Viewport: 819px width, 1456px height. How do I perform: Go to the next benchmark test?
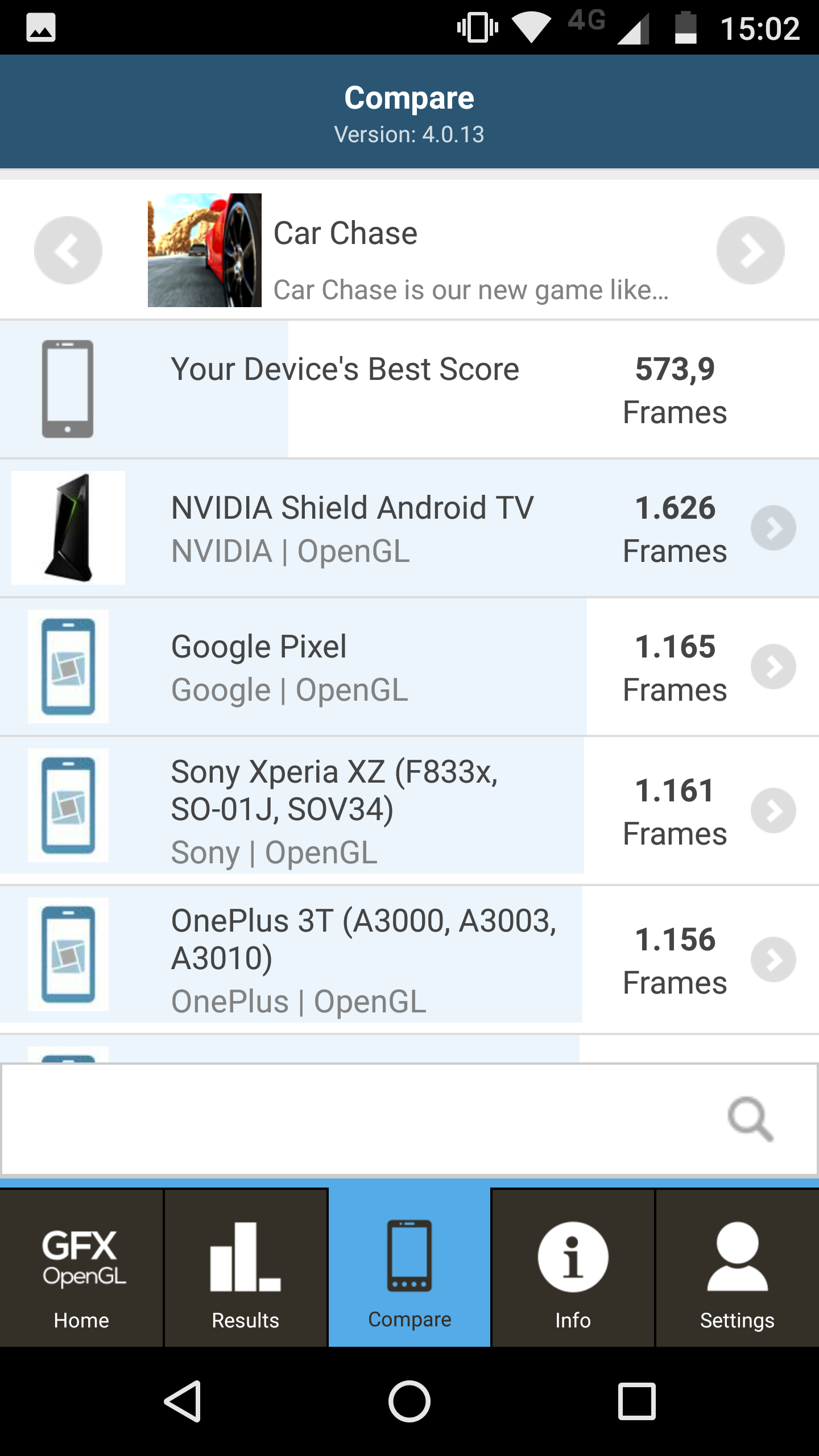750,250
